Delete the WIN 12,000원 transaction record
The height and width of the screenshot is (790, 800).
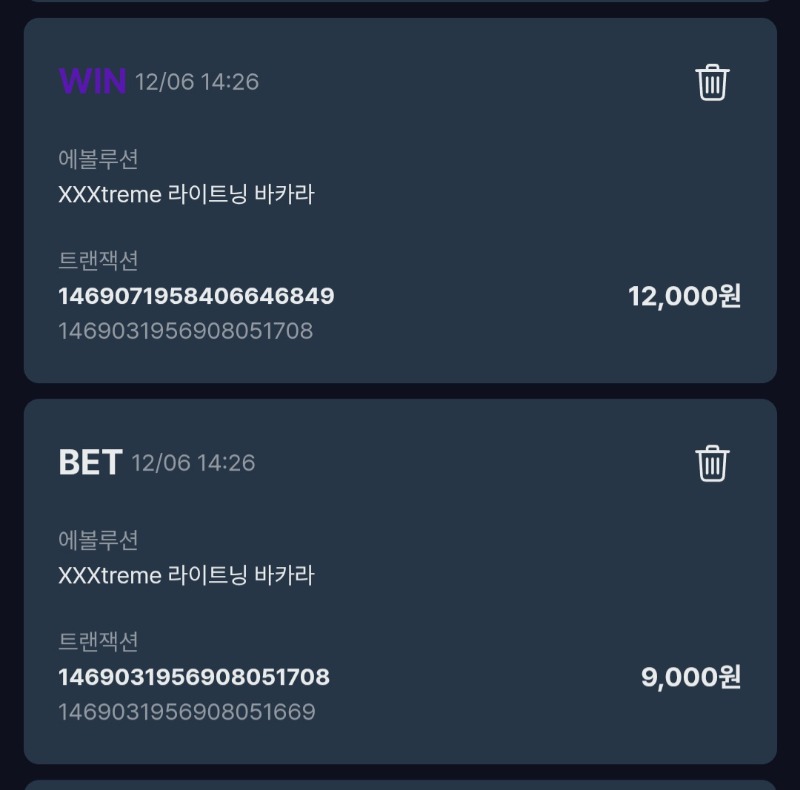(712, 82)
